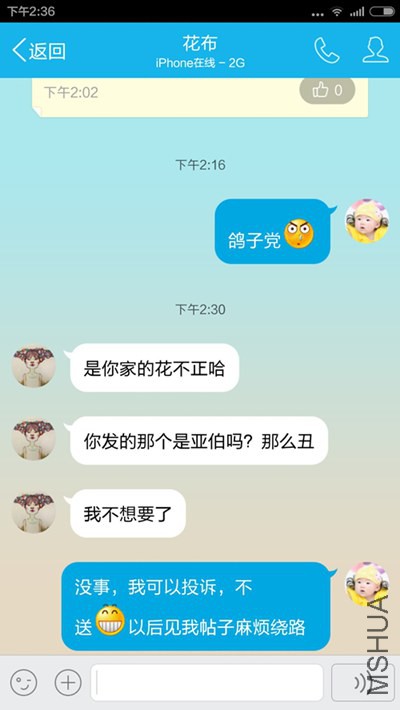Focus the message text field
The height and width of the screenshot is (710, 400).
(x=207, y=682)
